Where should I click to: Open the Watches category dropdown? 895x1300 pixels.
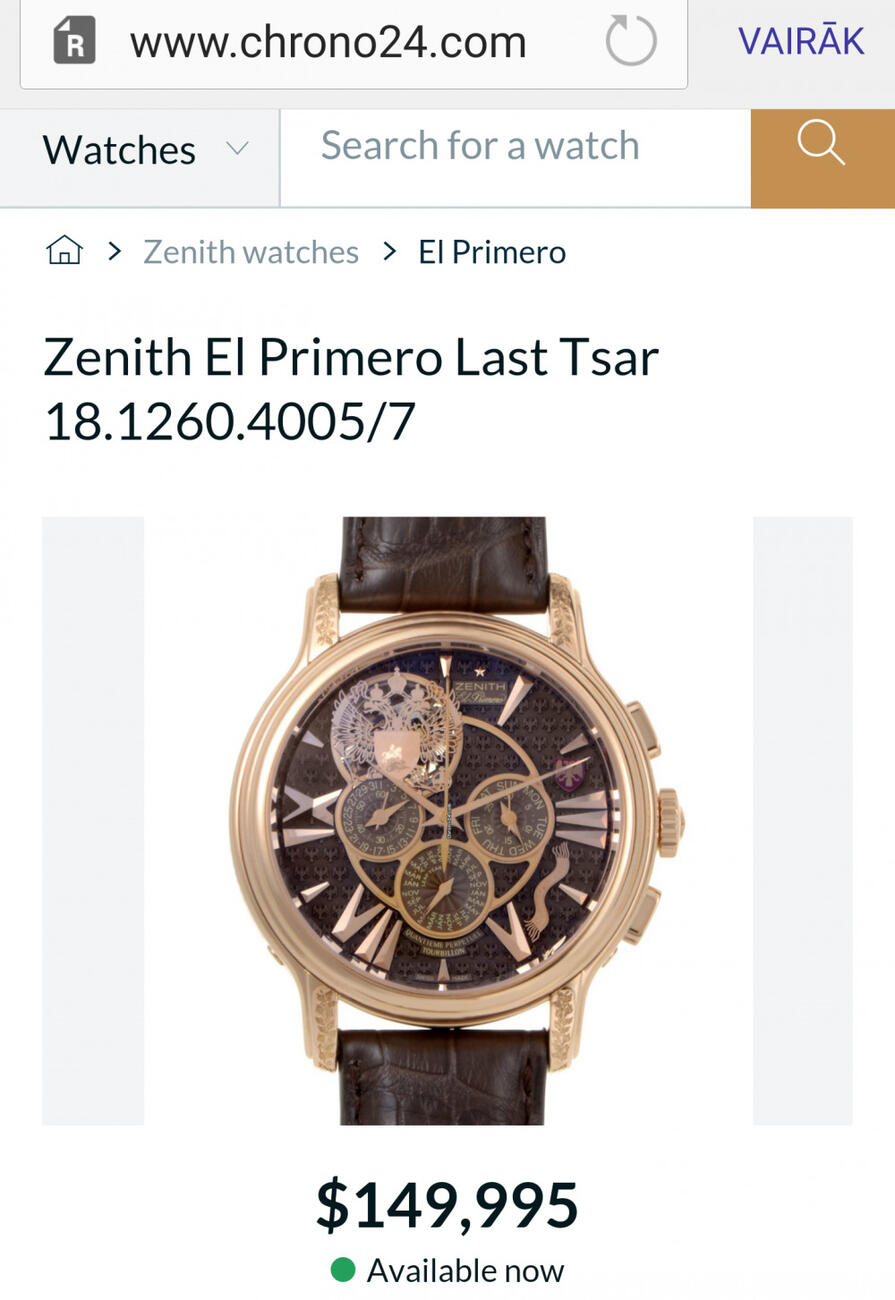click(140, 150)
